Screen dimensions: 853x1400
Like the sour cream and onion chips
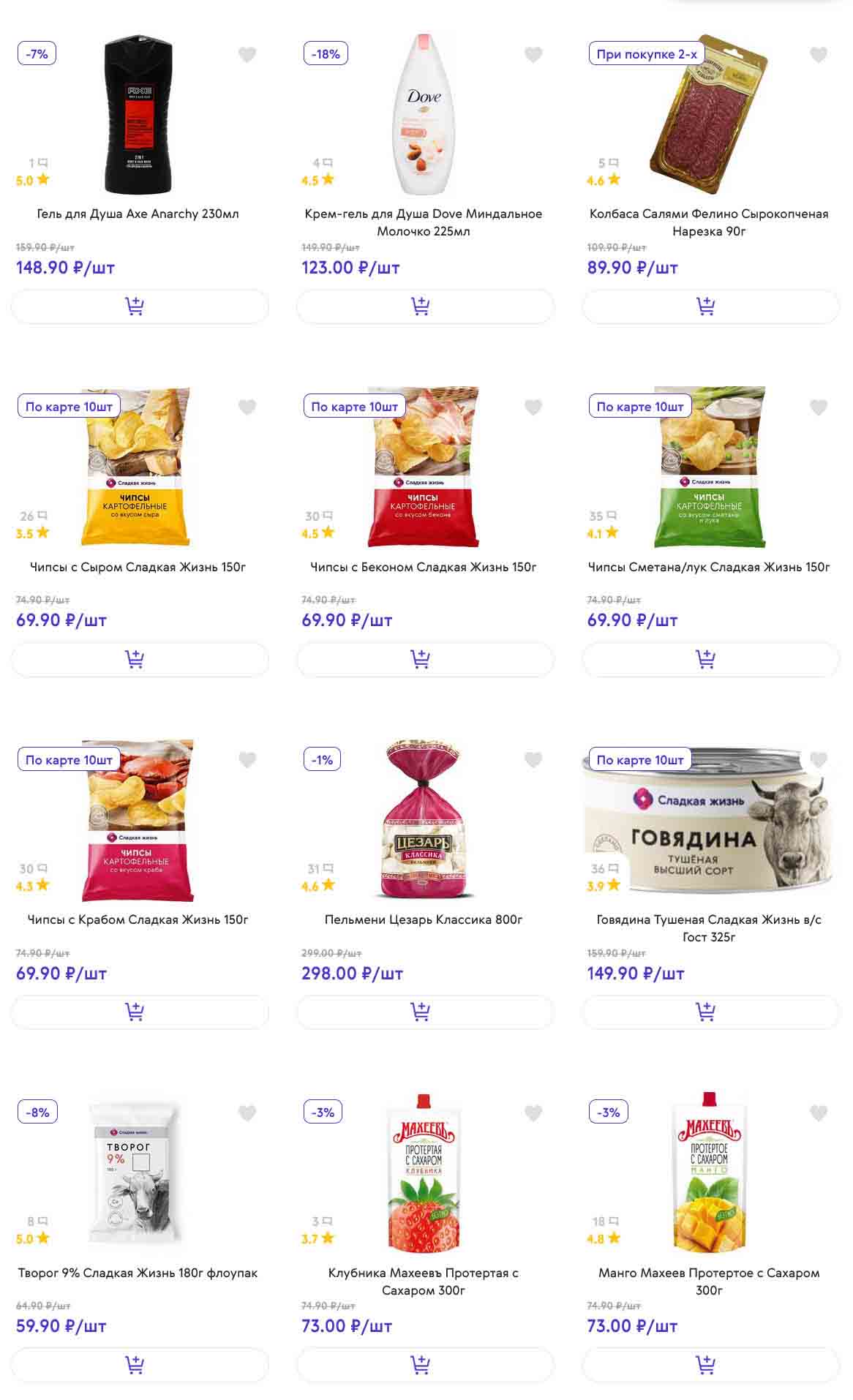tap(819, 407)
